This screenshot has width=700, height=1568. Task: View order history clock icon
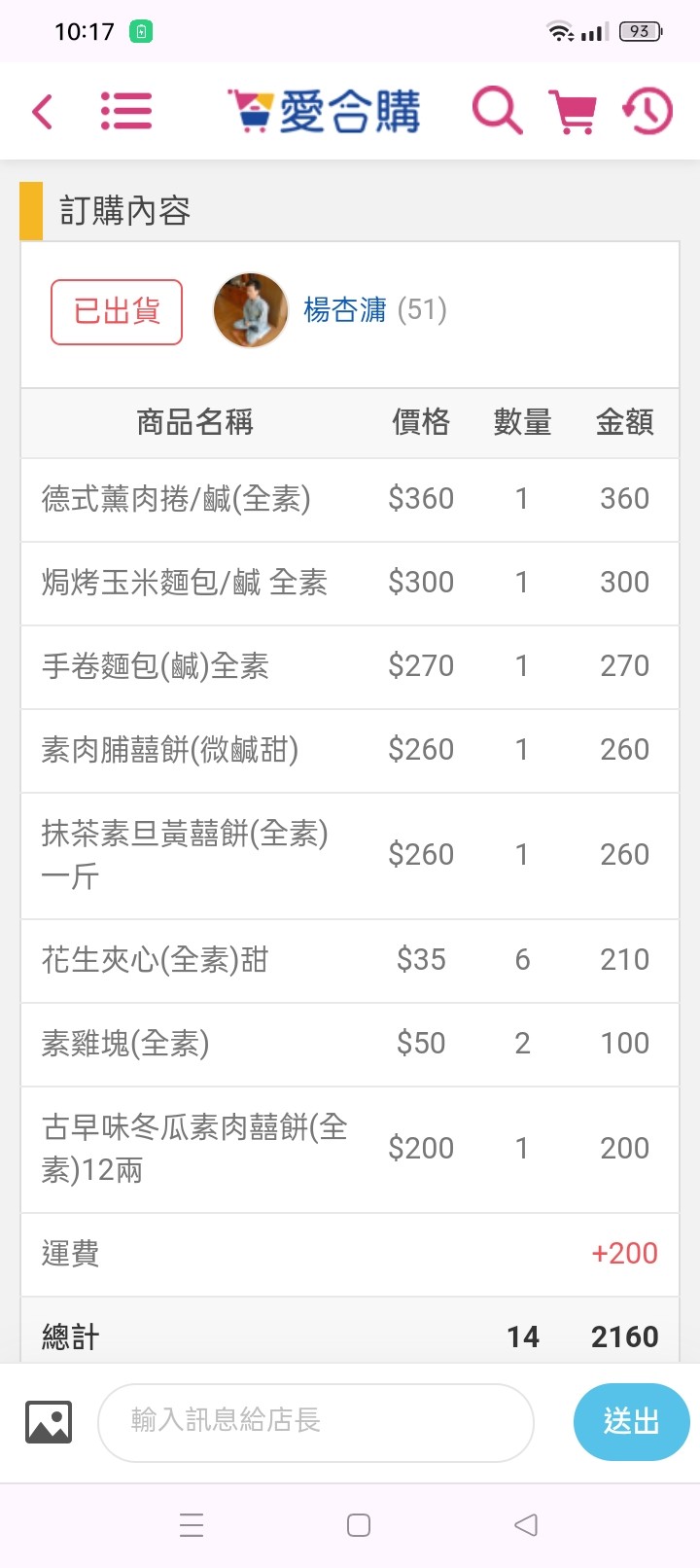(x=647, y=111)
